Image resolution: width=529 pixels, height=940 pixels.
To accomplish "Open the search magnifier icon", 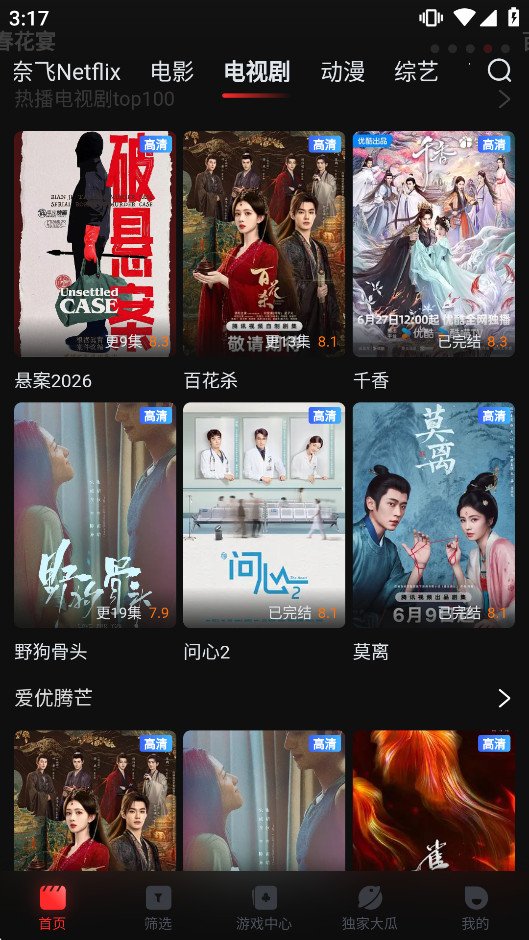I will click(499, 71).
